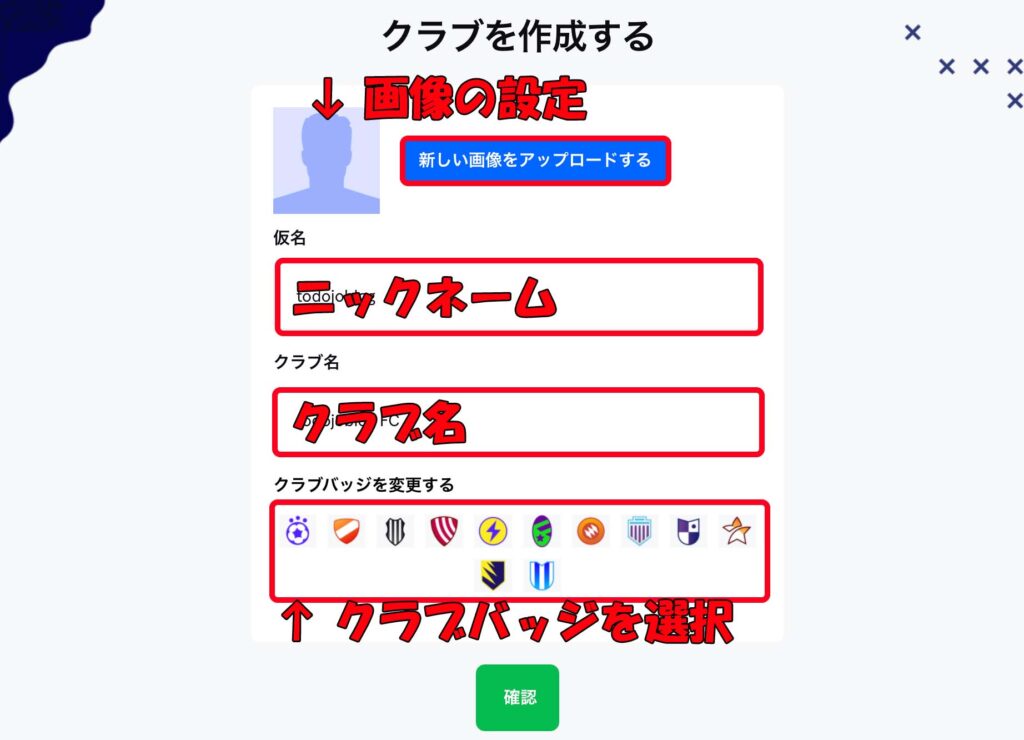The image size is (1024, 740).
Task: Select the round orange badge
Action: (x=590, y=531)
